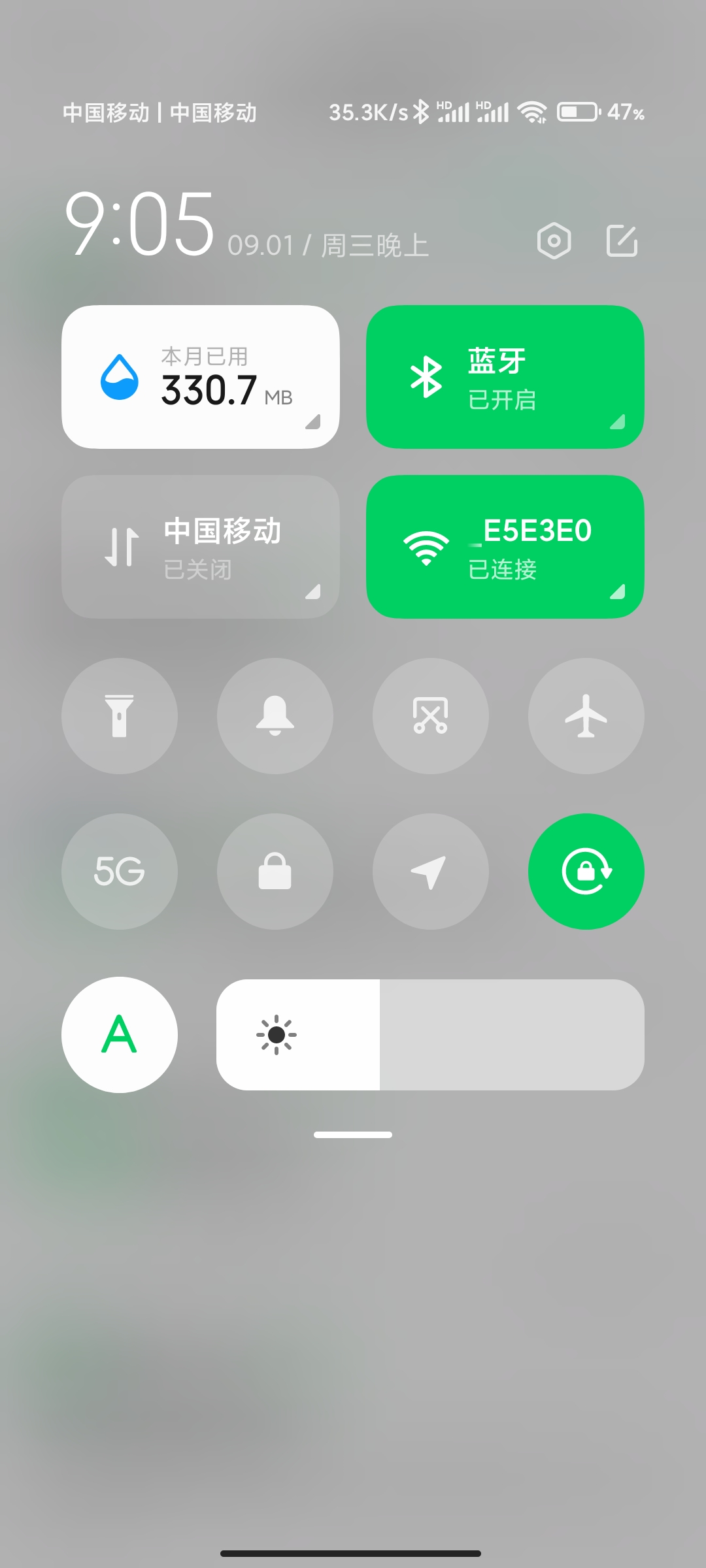Viewport: 706px width, 1568px height.
Task: Take a screenshot with the scissors icon
Action: [x=431, y=716]
